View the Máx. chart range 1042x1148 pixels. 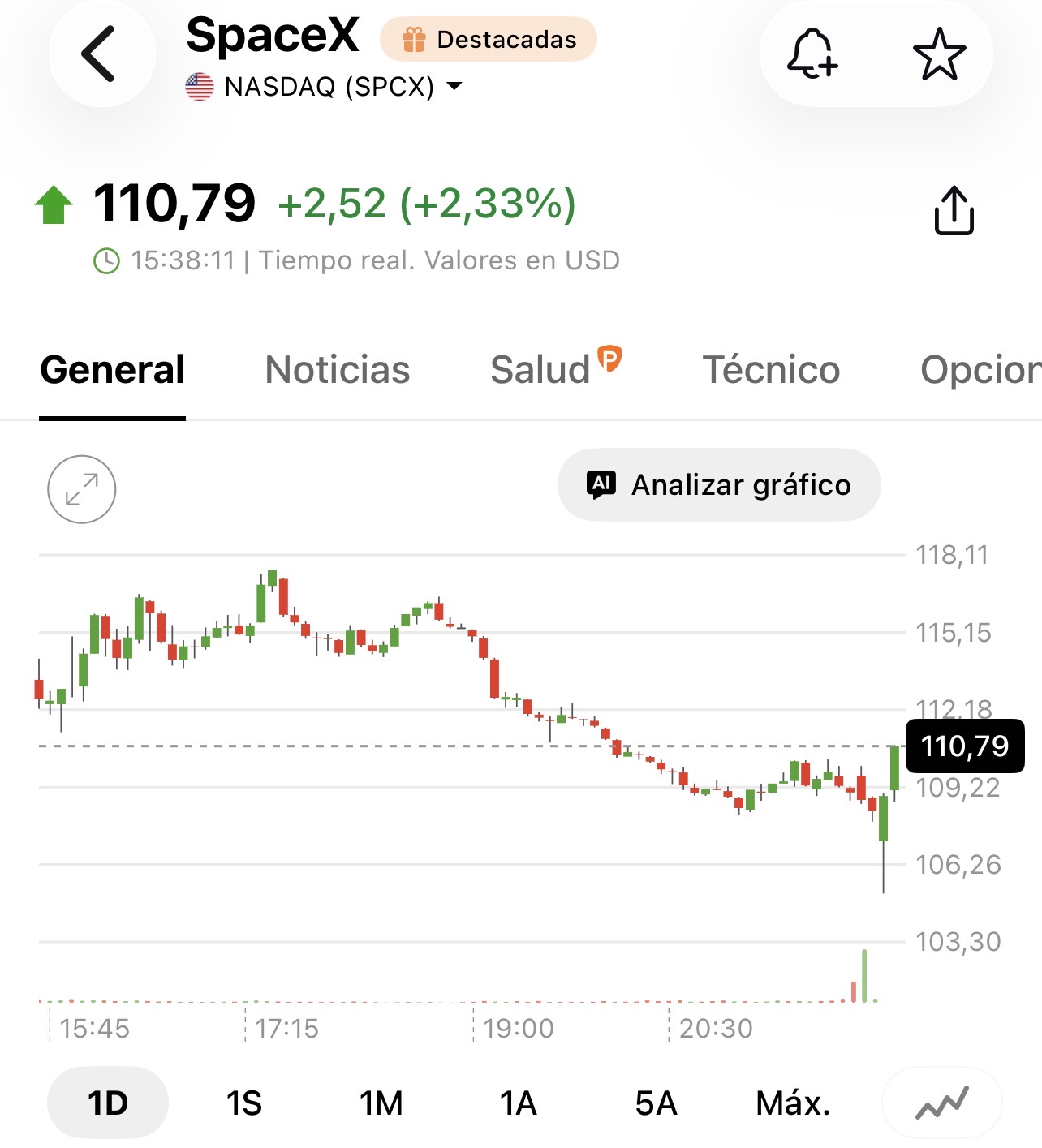click(x=793, y=1103)
